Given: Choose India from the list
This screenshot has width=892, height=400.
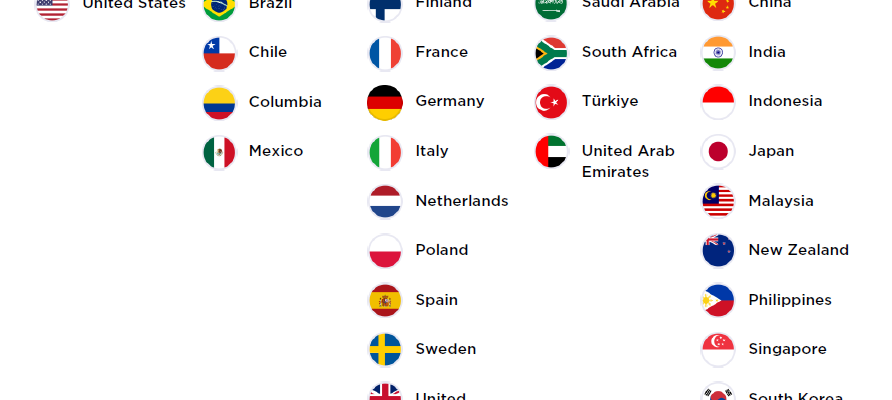Looking at the screenshot, I should (x=766, y=52).
